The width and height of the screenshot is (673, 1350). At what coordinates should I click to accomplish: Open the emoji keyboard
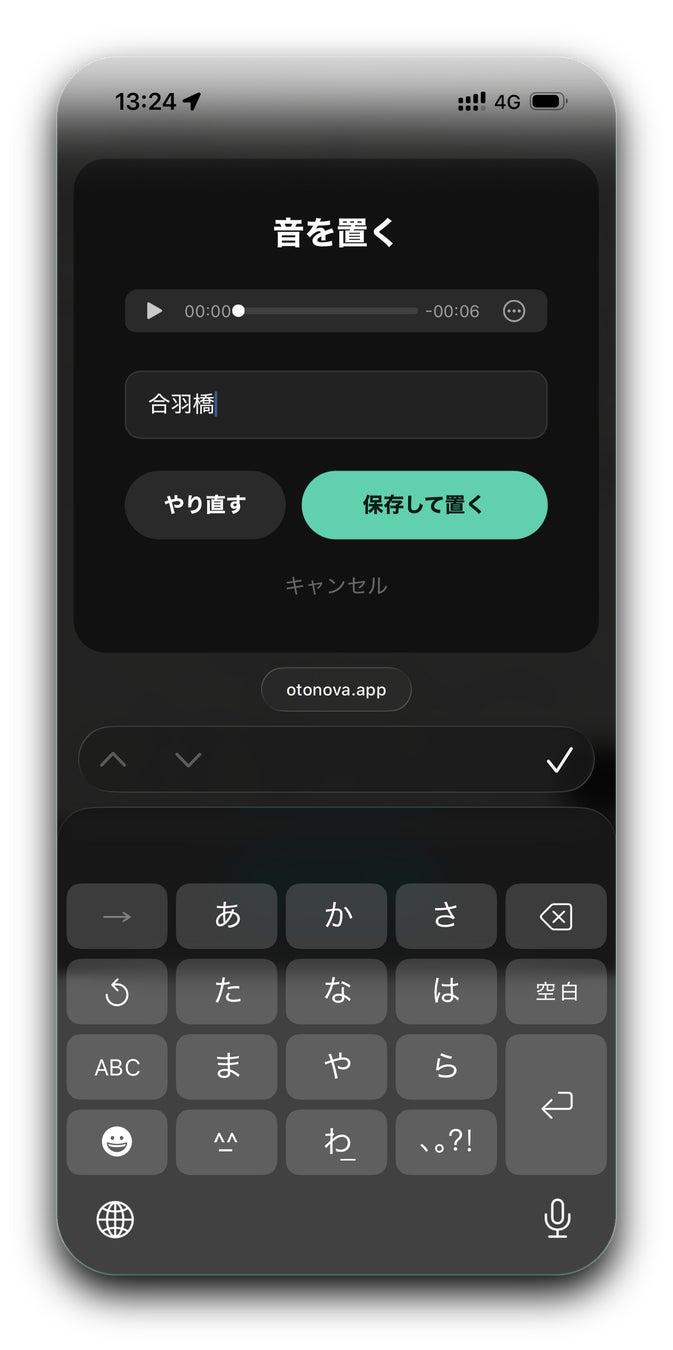[117, 1142]
